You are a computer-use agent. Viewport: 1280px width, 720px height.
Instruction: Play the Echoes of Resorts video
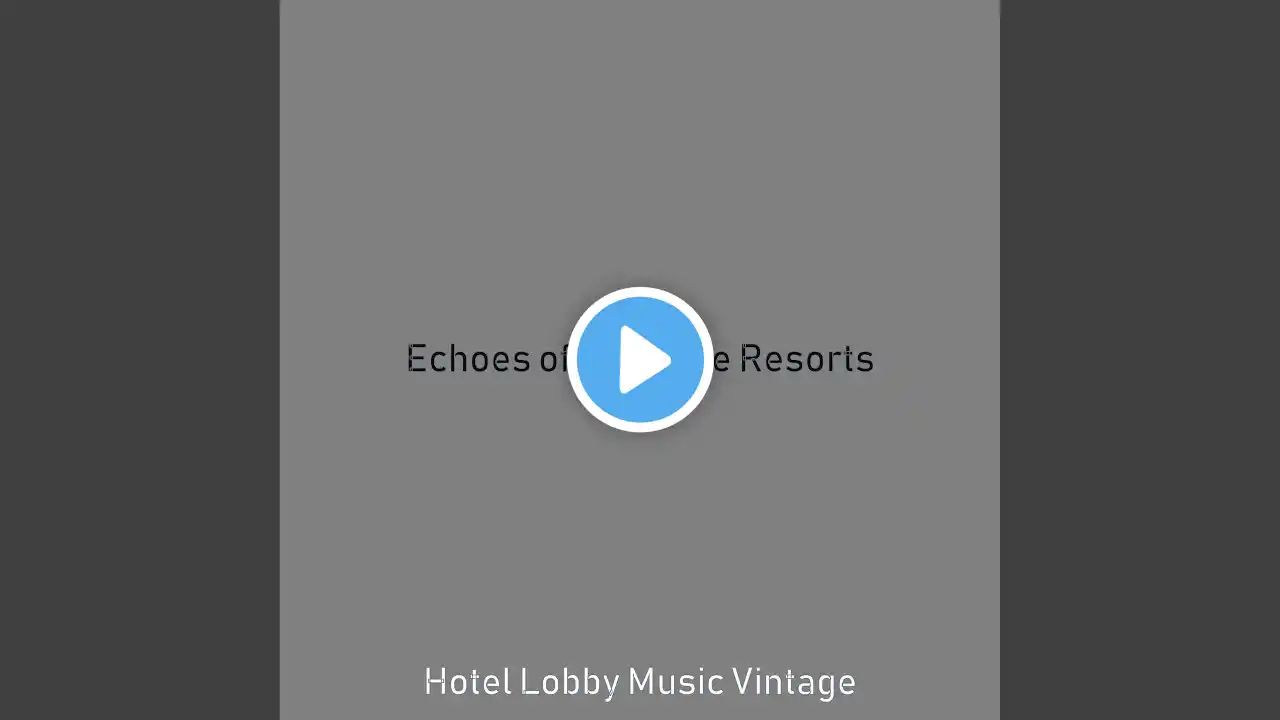(640, 360)
